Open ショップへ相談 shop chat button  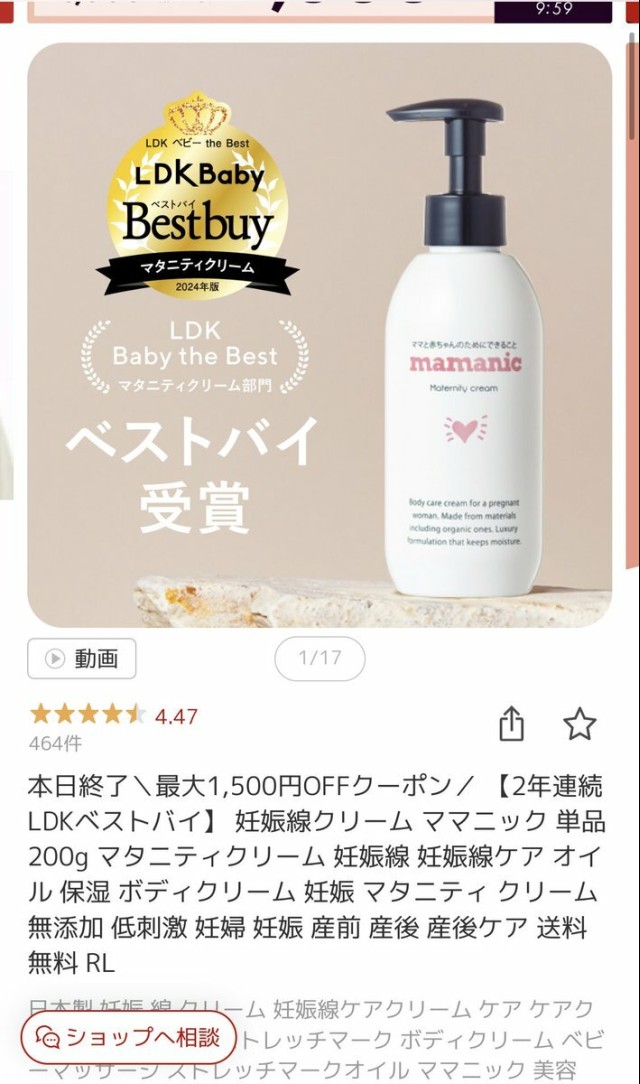click(129, 1038)
